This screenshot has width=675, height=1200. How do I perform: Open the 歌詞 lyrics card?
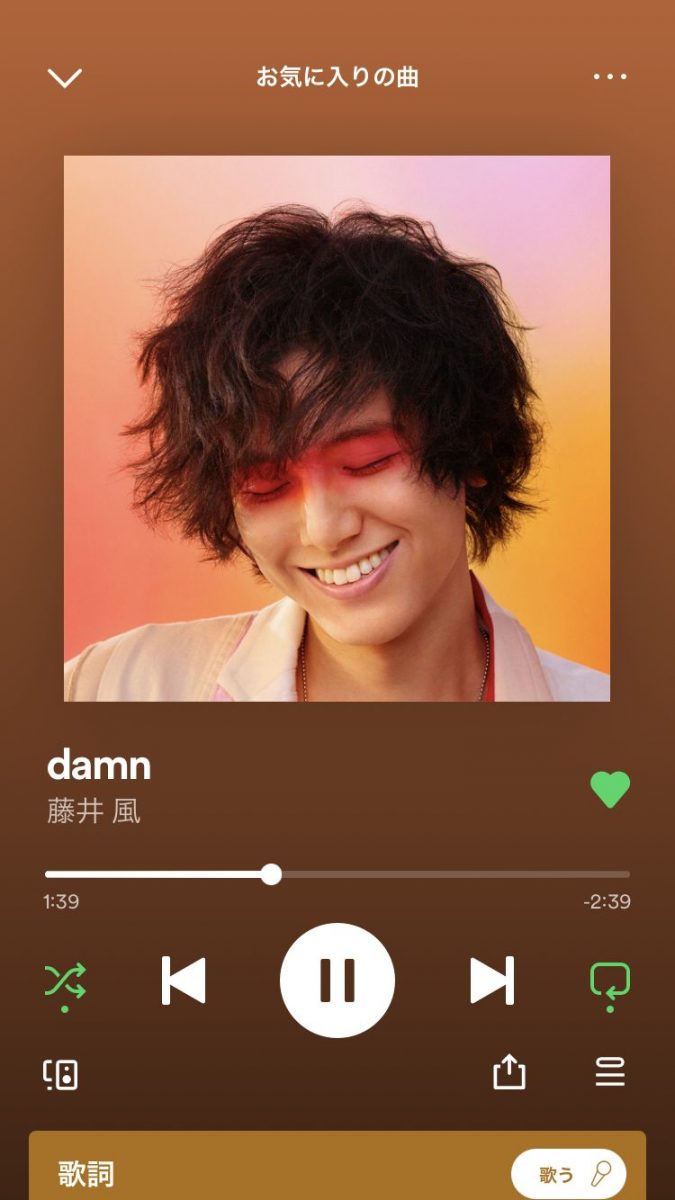click(337, 1166)
